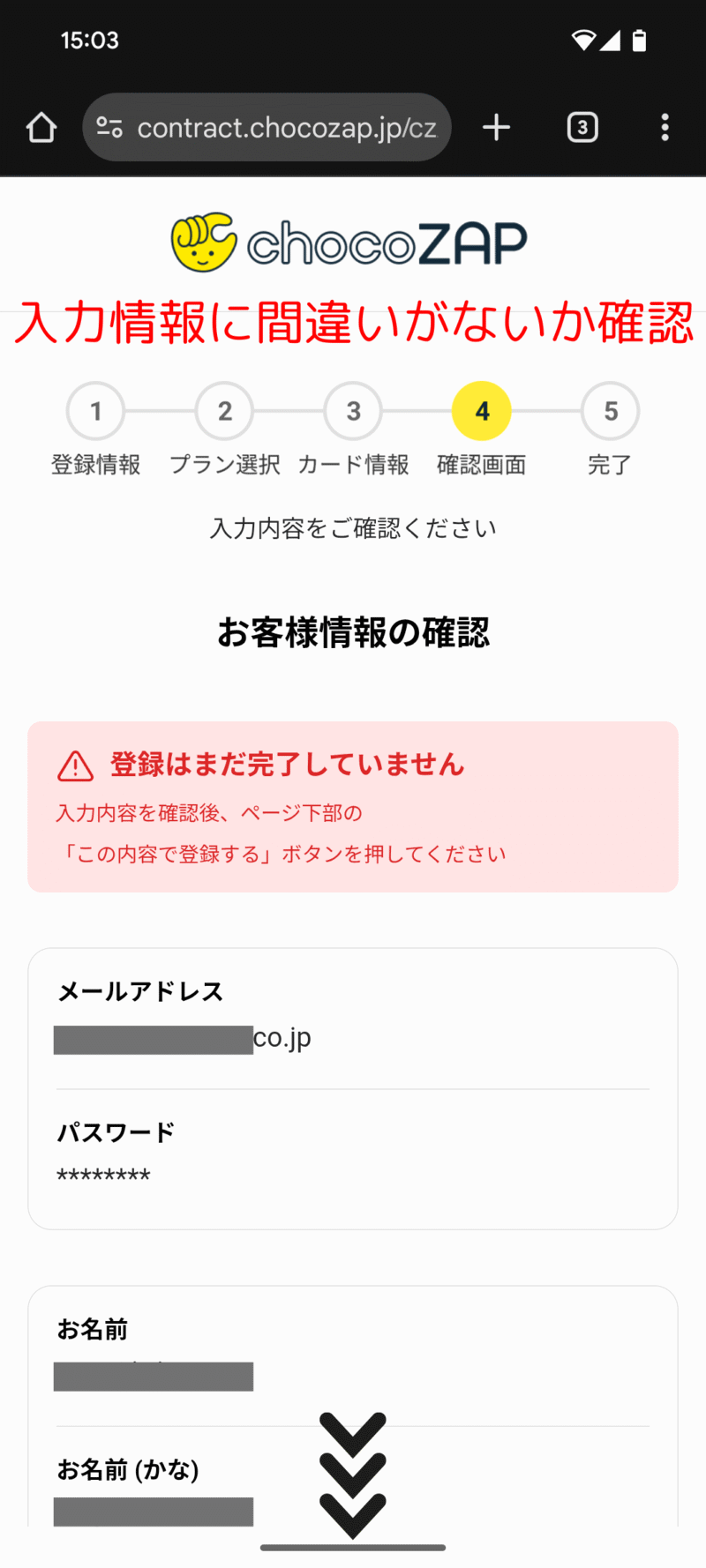Screen dimensions: 706x1568
Task: View site info icon in address bar
Action: coord(109,128)
